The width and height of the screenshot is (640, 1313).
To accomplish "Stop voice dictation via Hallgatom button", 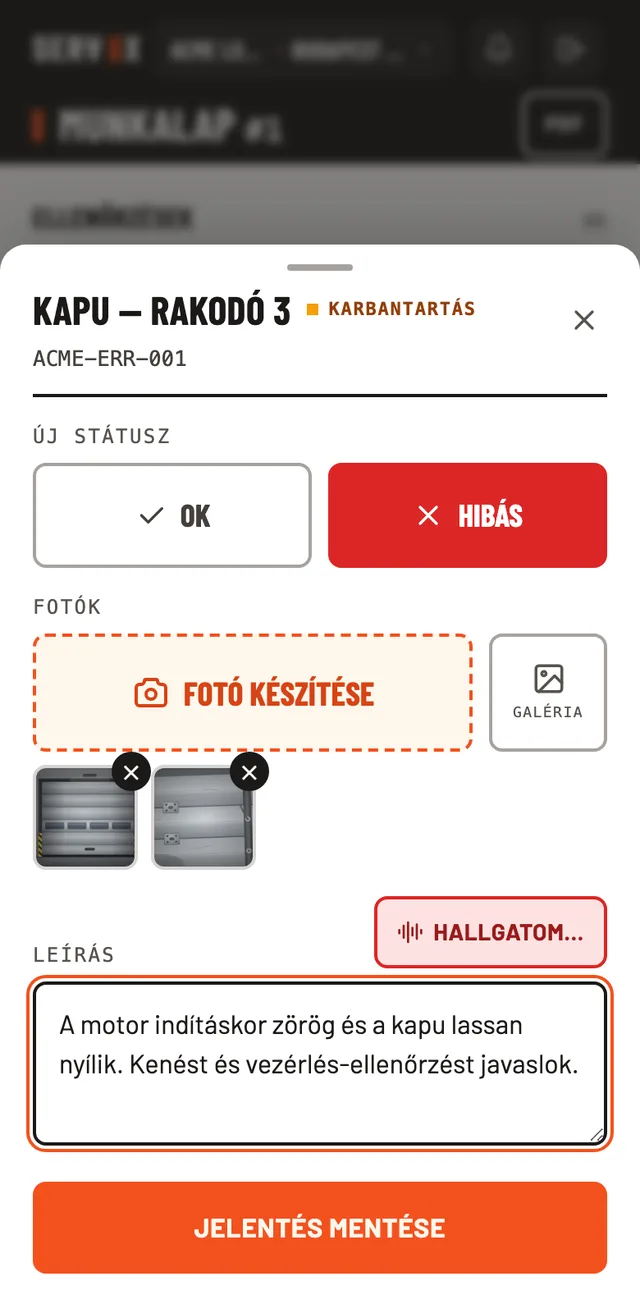I will point(490,932).
